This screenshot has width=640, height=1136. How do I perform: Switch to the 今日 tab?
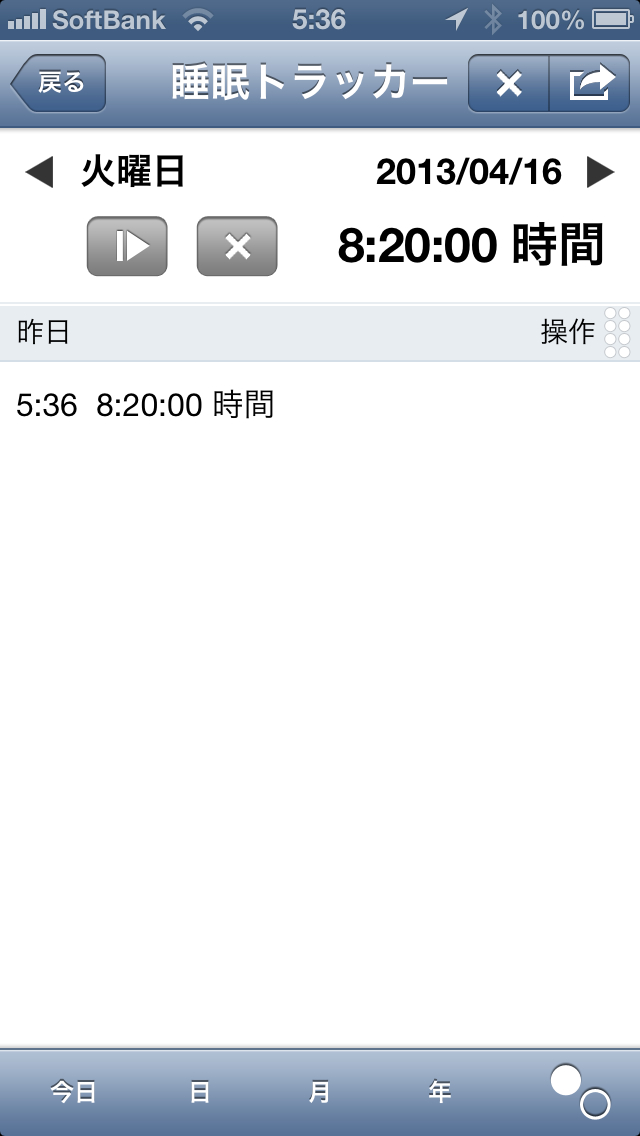(73, 1092)
